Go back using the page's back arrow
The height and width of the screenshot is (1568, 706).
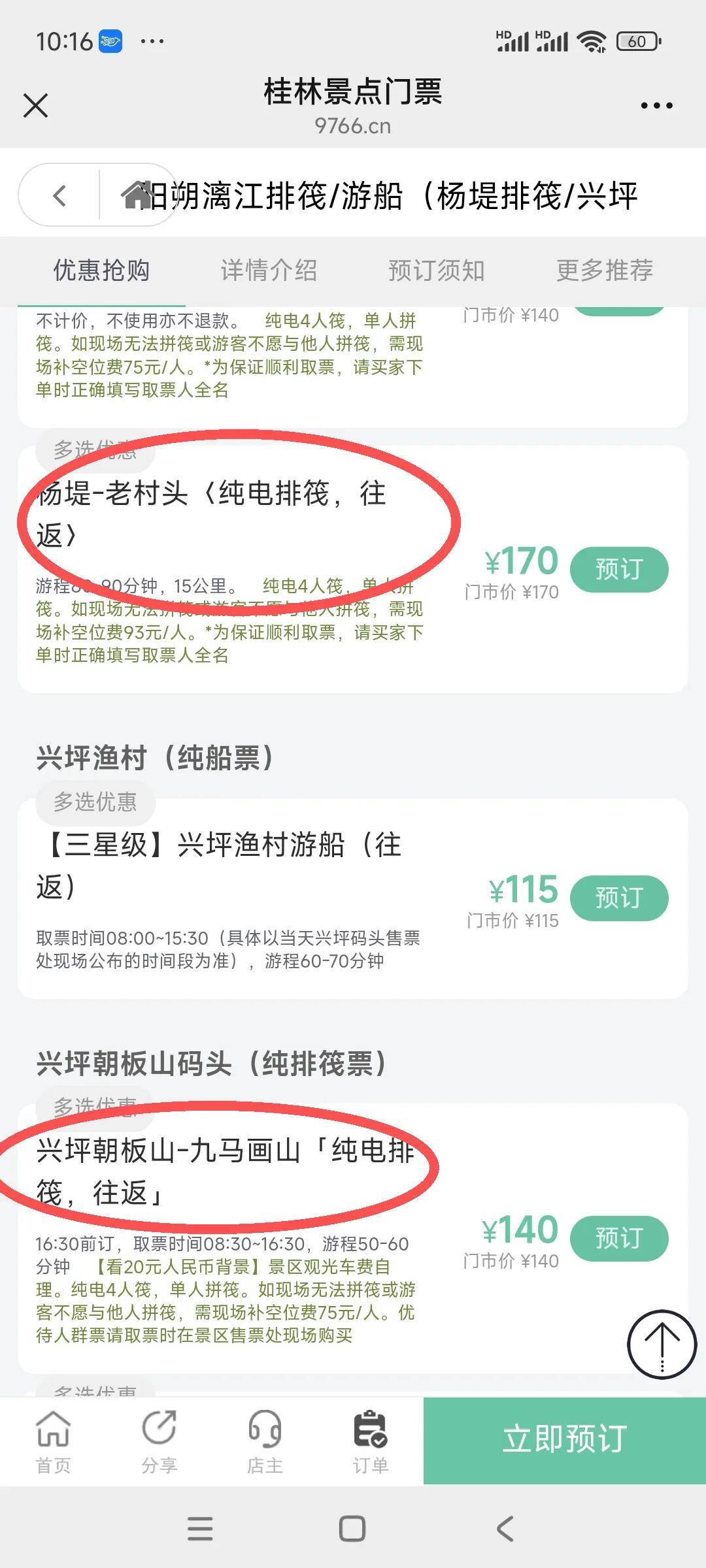(59, 195)
